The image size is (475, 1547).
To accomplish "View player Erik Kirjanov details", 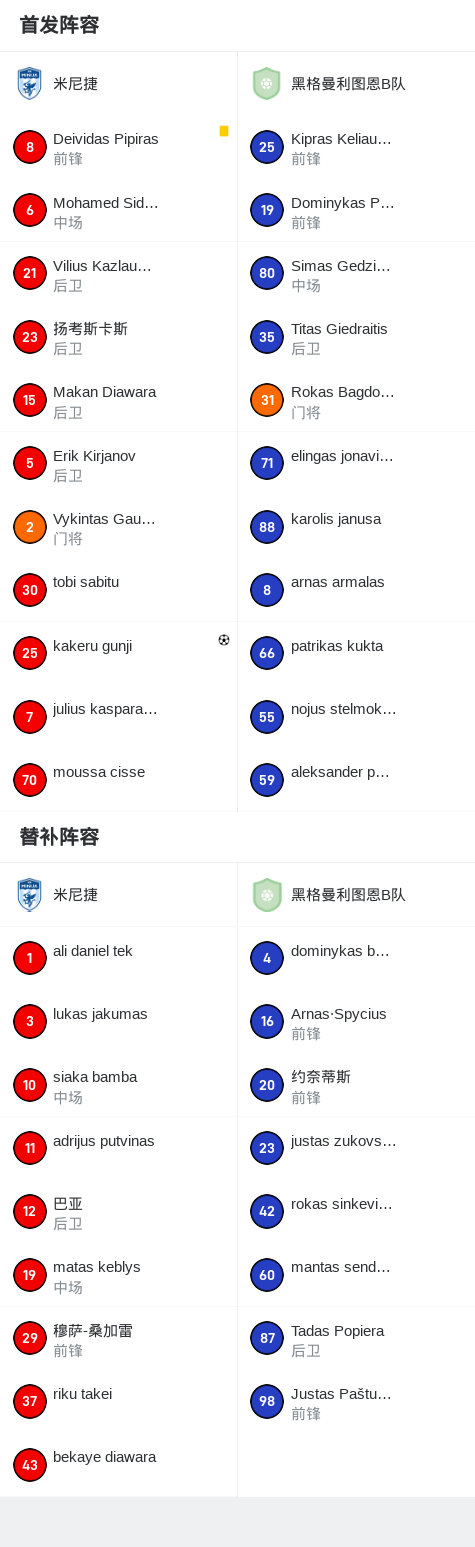I will coord(118,464).
